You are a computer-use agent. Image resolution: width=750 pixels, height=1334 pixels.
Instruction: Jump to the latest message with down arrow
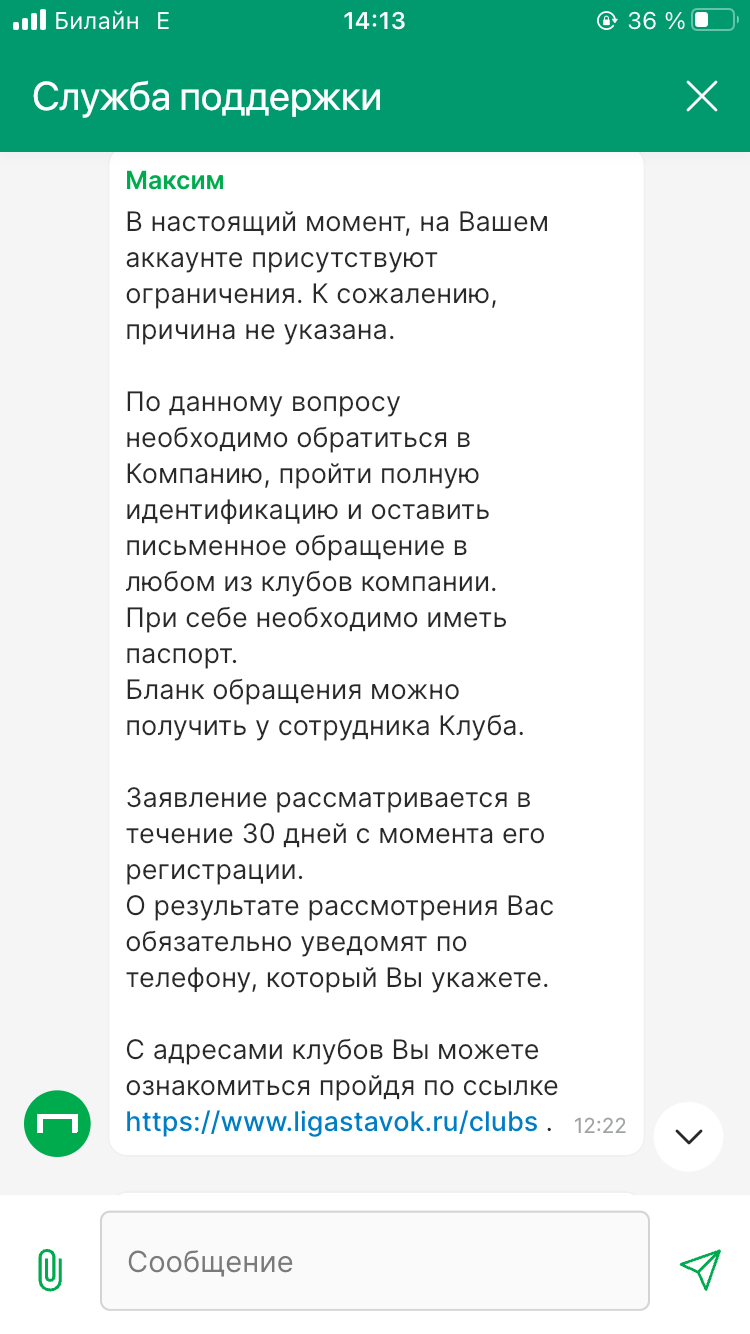coord(688,1136)
